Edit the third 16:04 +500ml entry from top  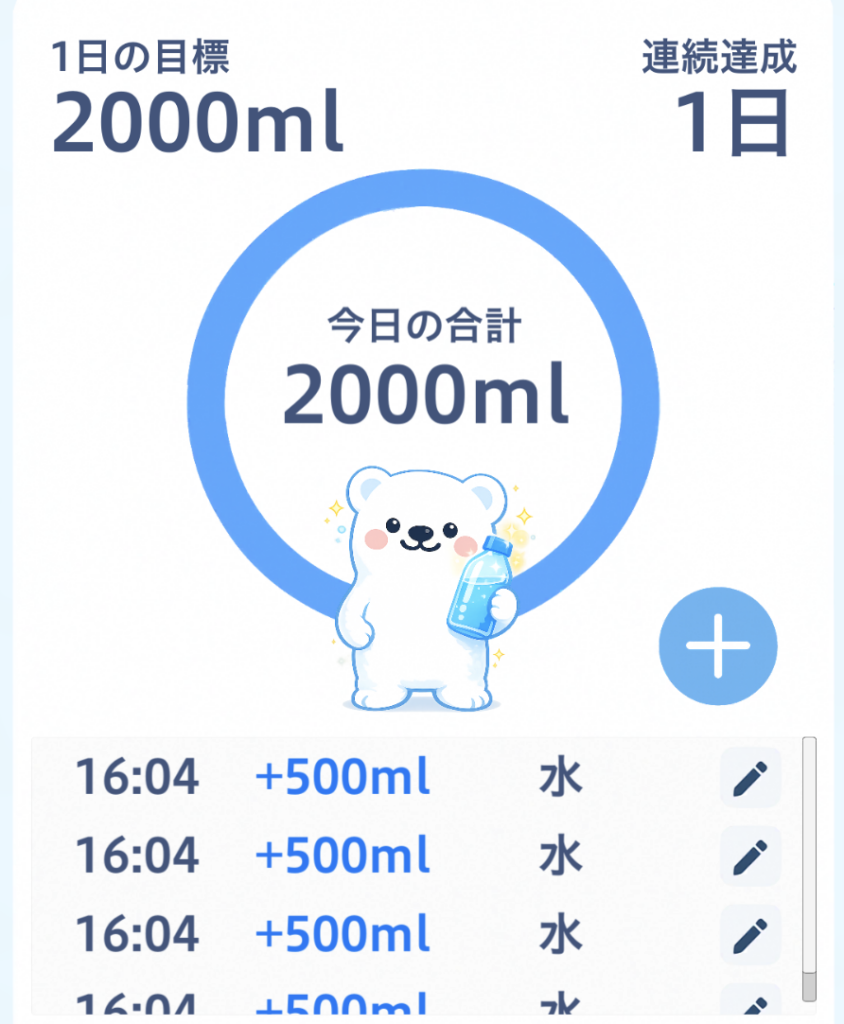point(749,936)
